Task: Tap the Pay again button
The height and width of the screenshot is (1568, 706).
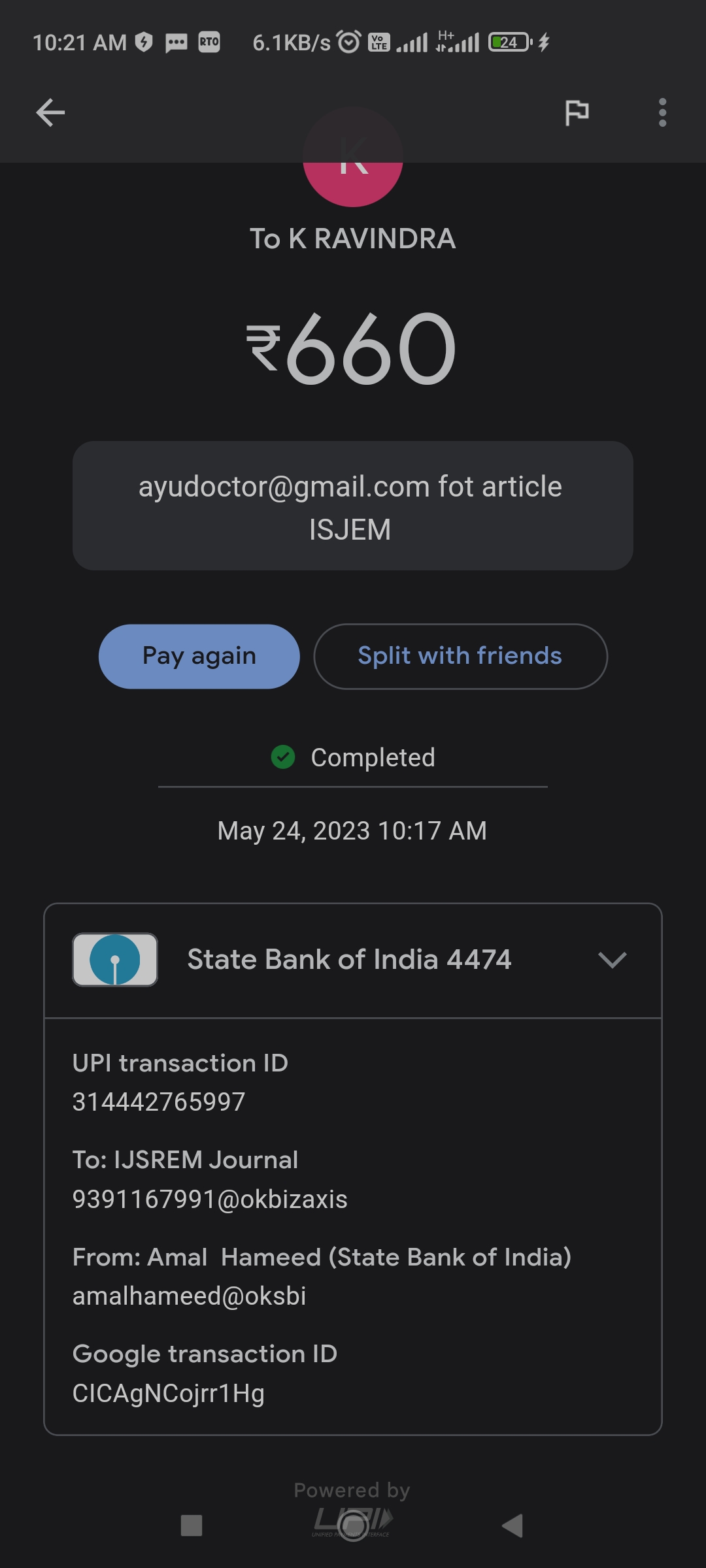Action: click(199, 656)
